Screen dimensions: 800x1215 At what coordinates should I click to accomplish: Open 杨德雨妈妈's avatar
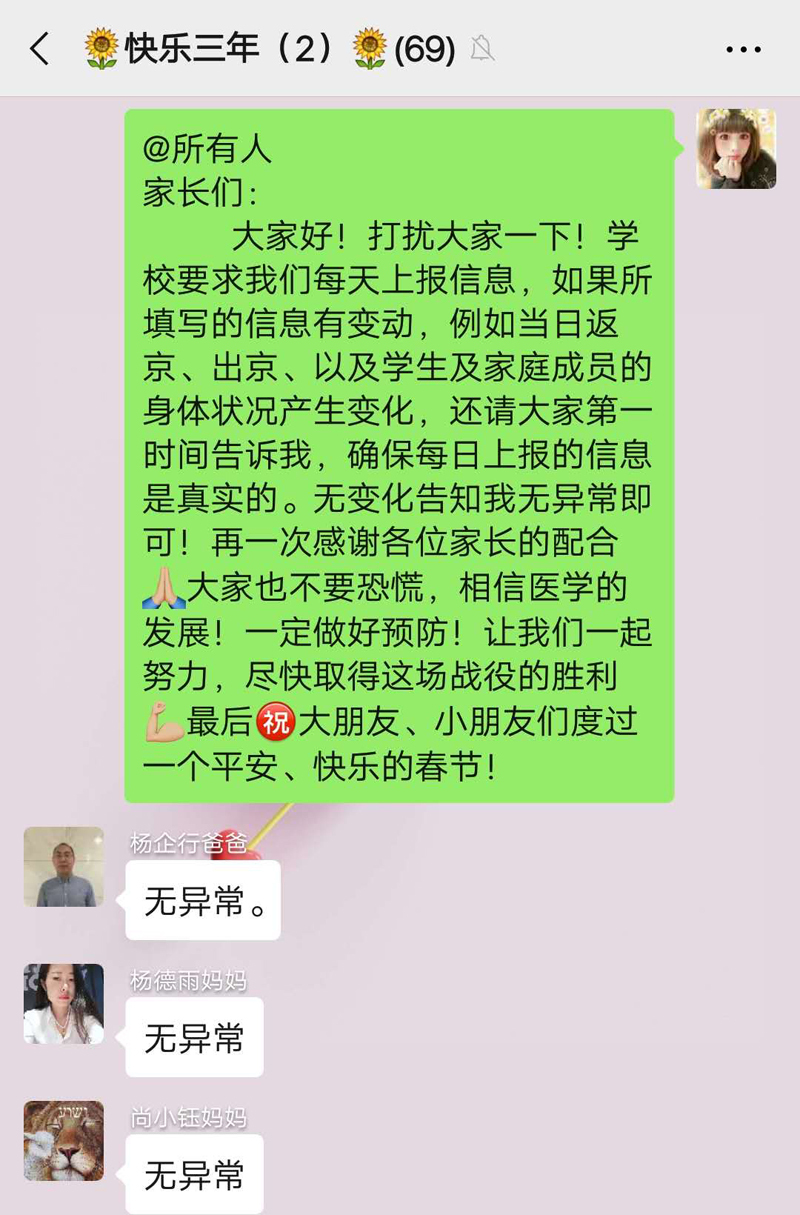pyautogui.click(x=64, y=1004)
